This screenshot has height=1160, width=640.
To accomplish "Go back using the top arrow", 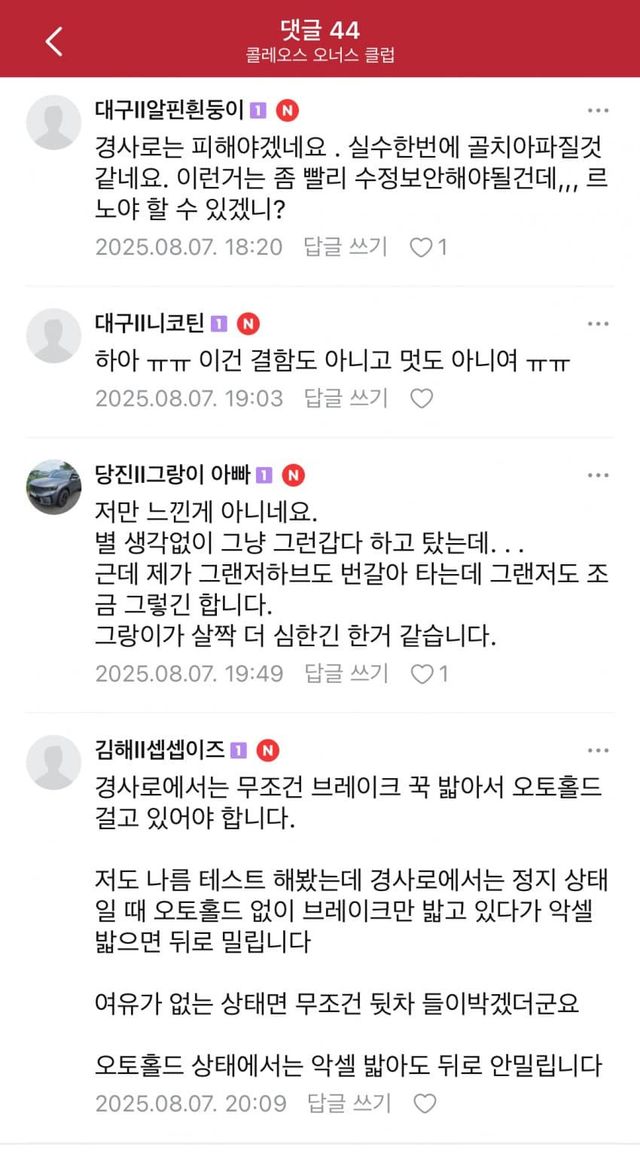I will coord(55,41).
